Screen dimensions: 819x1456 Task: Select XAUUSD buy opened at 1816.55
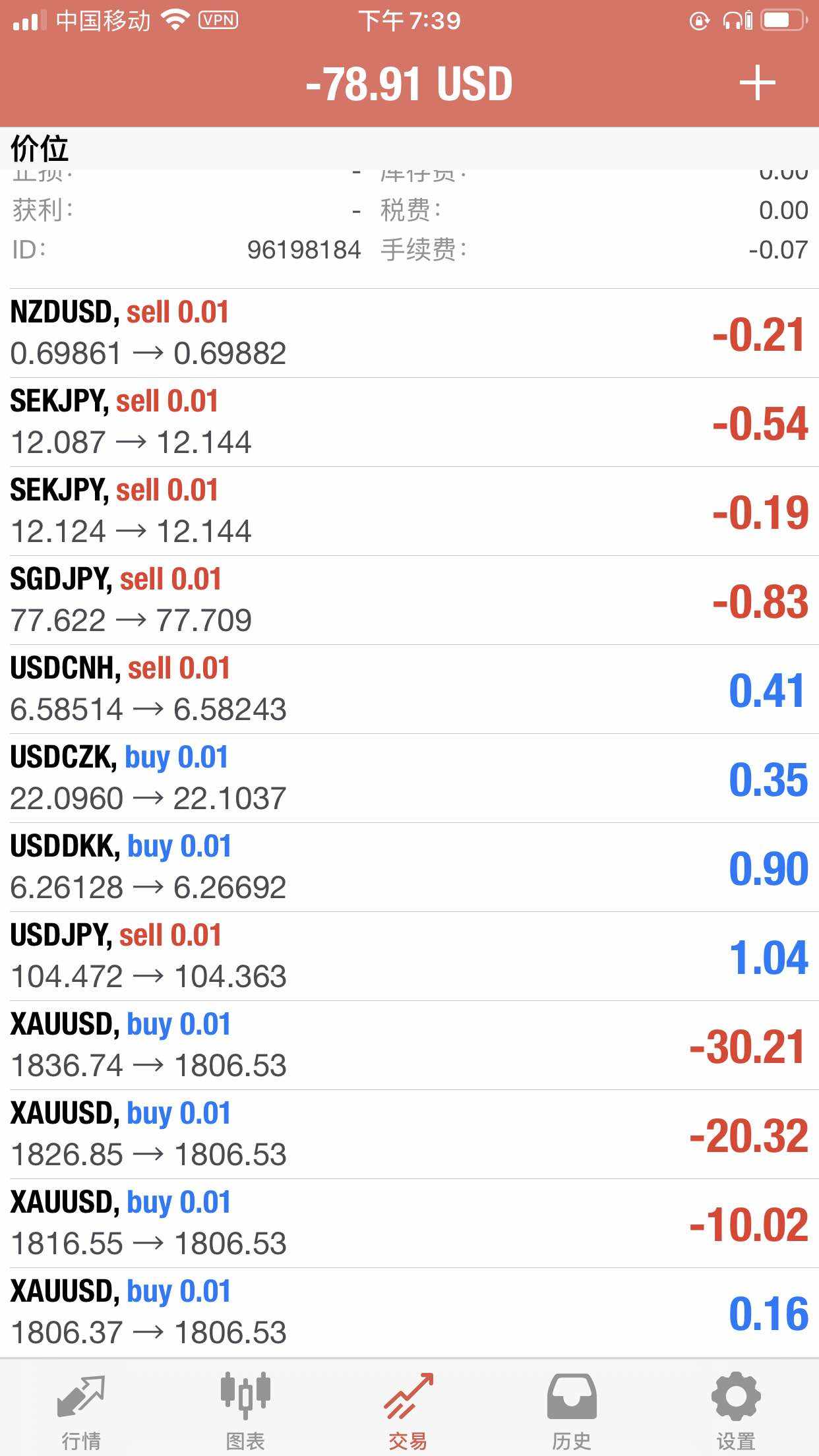click(x=409, y=1223)
